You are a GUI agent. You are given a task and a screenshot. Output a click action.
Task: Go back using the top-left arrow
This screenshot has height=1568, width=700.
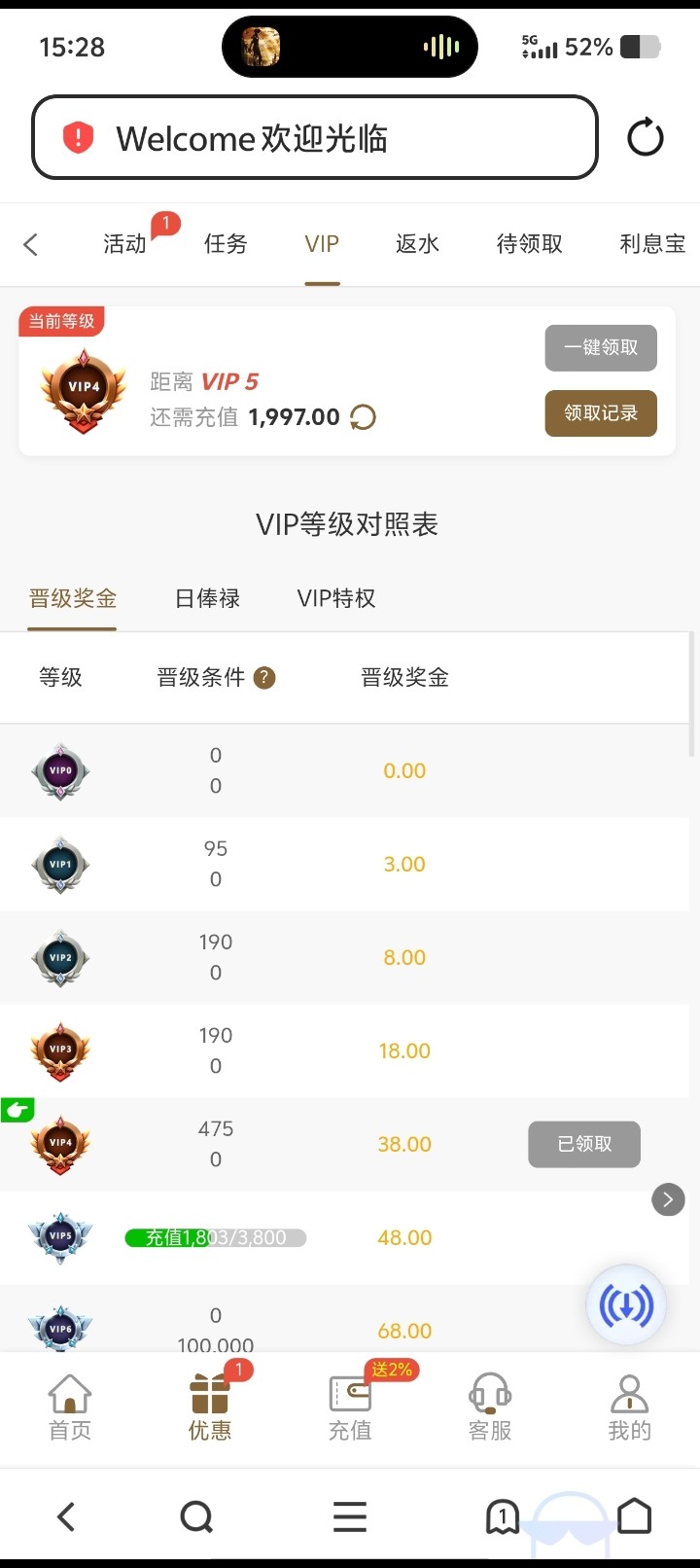click(x=31, y=244)
